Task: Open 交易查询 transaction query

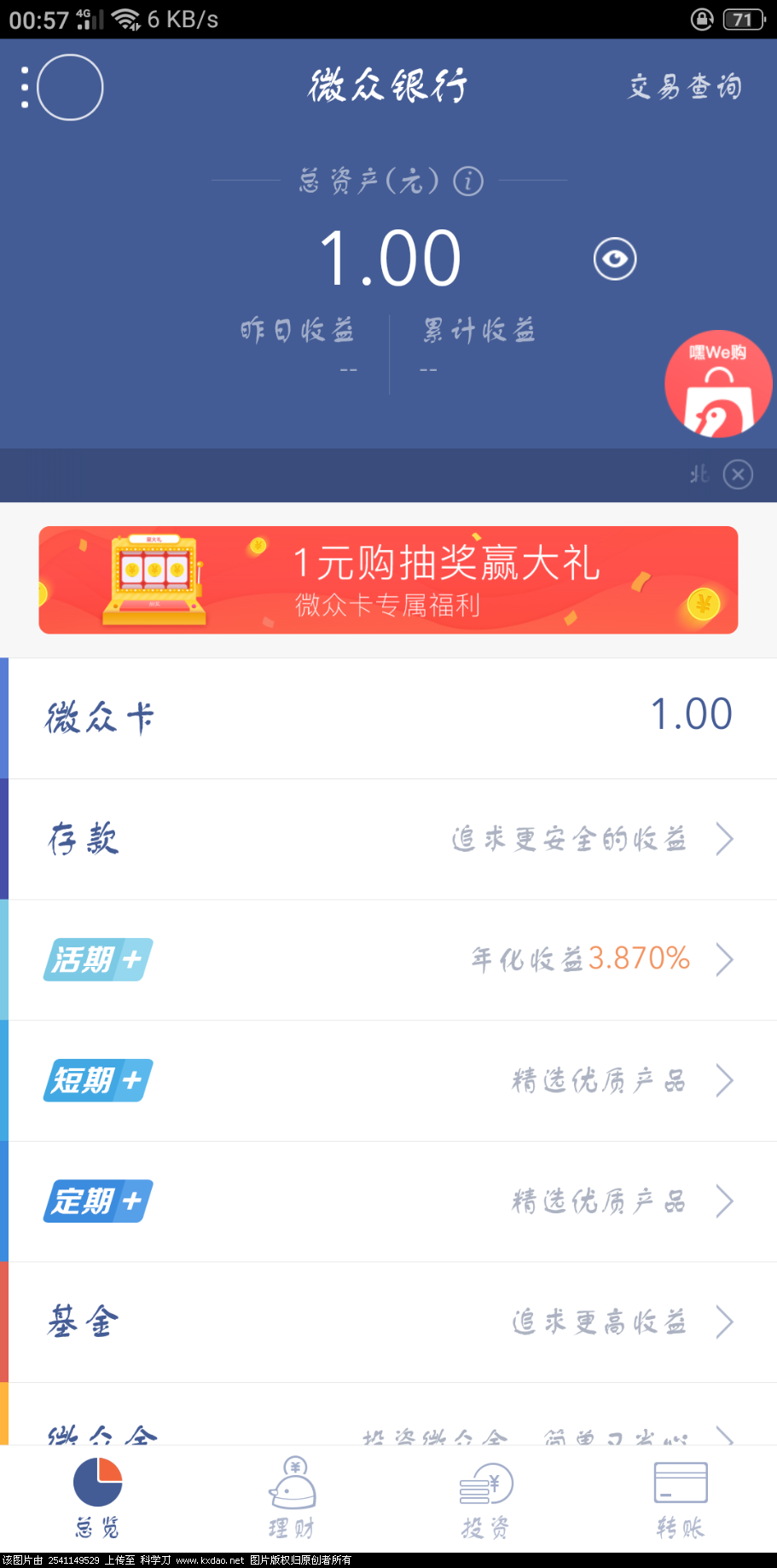Action: coord(684,85)
